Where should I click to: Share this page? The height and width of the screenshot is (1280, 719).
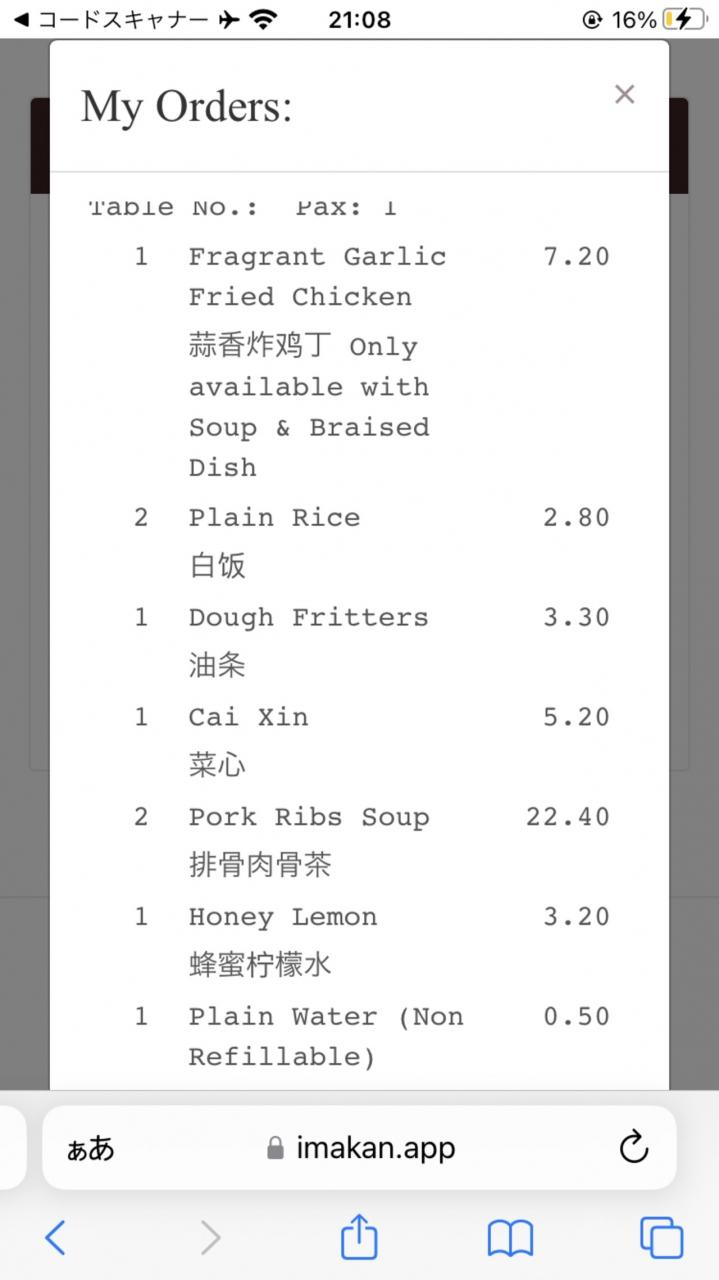[359, 1237]
